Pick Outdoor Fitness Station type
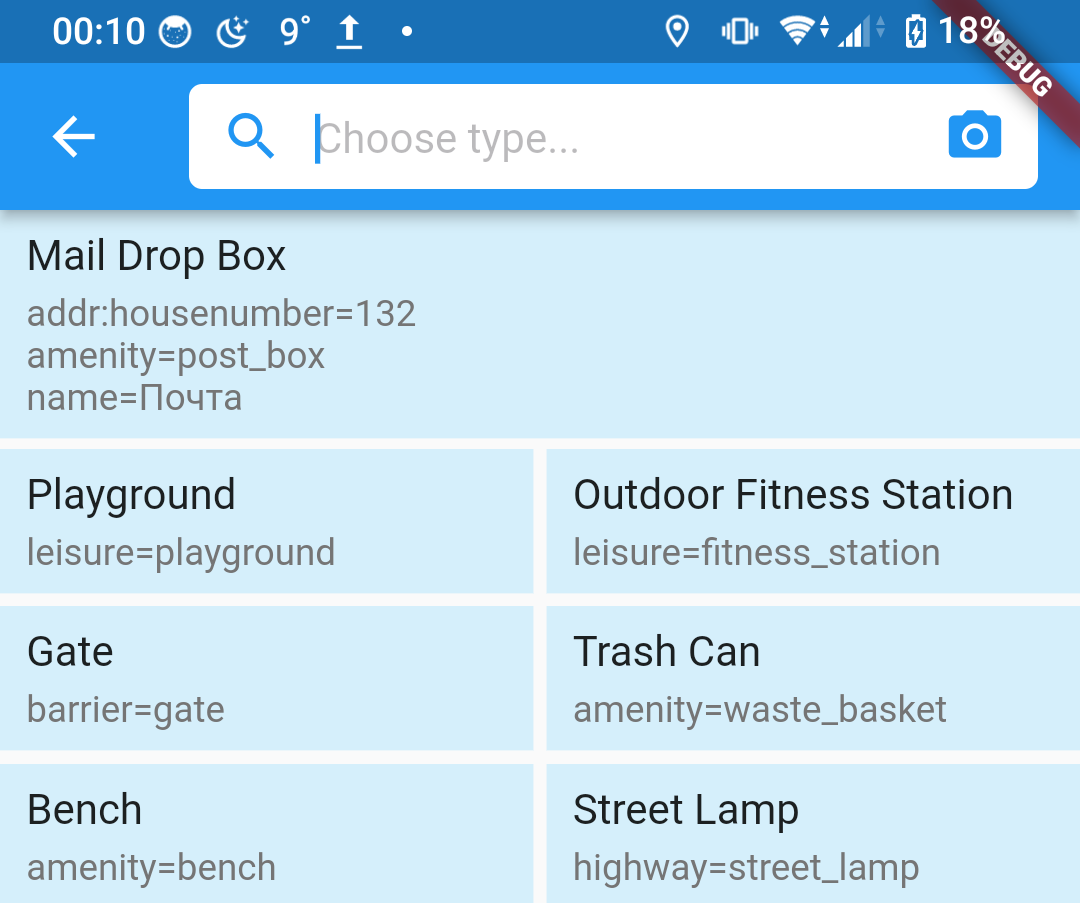The image size is (1080, 903). (x=812, y=521)
